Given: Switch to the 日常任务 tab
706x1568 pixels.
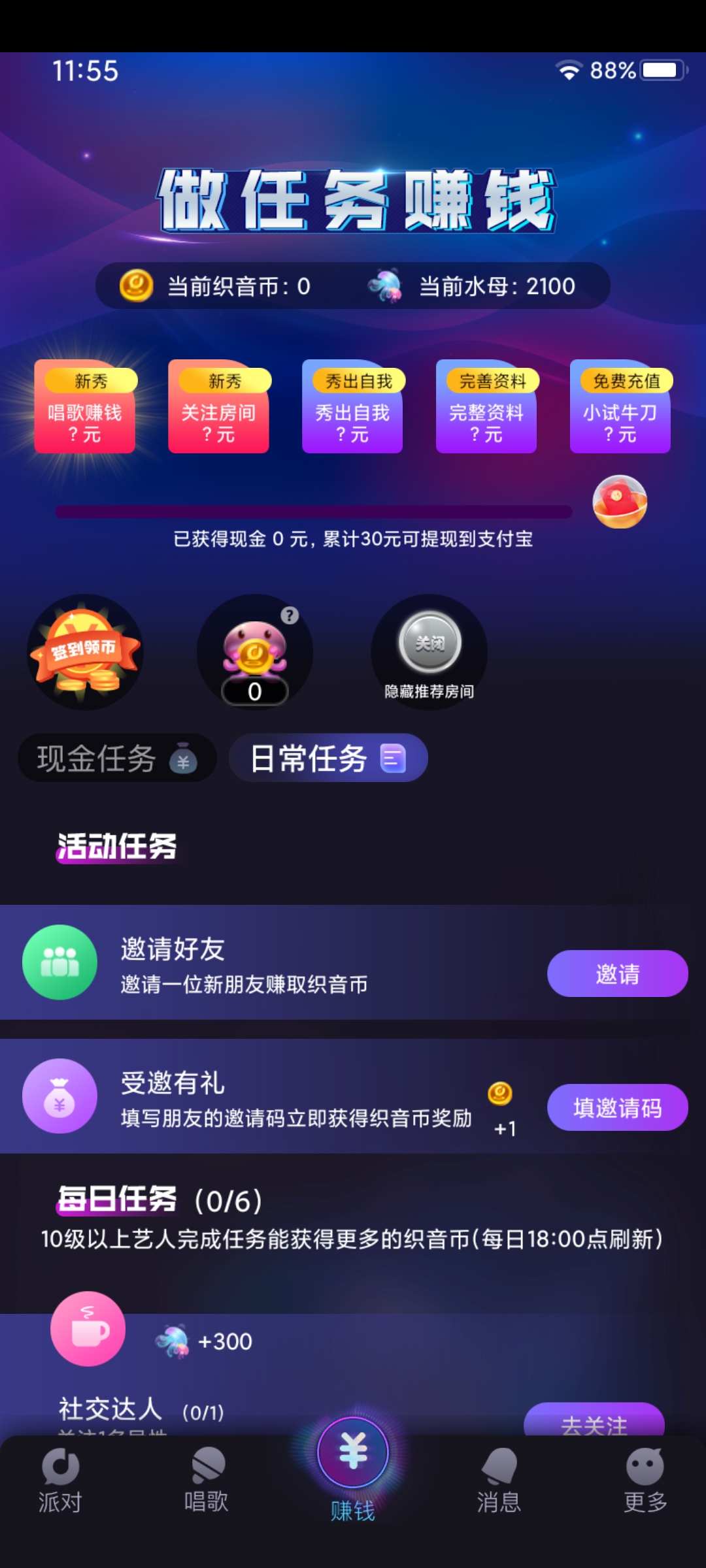Looking at the screenshot, I should tap(327, 758).
